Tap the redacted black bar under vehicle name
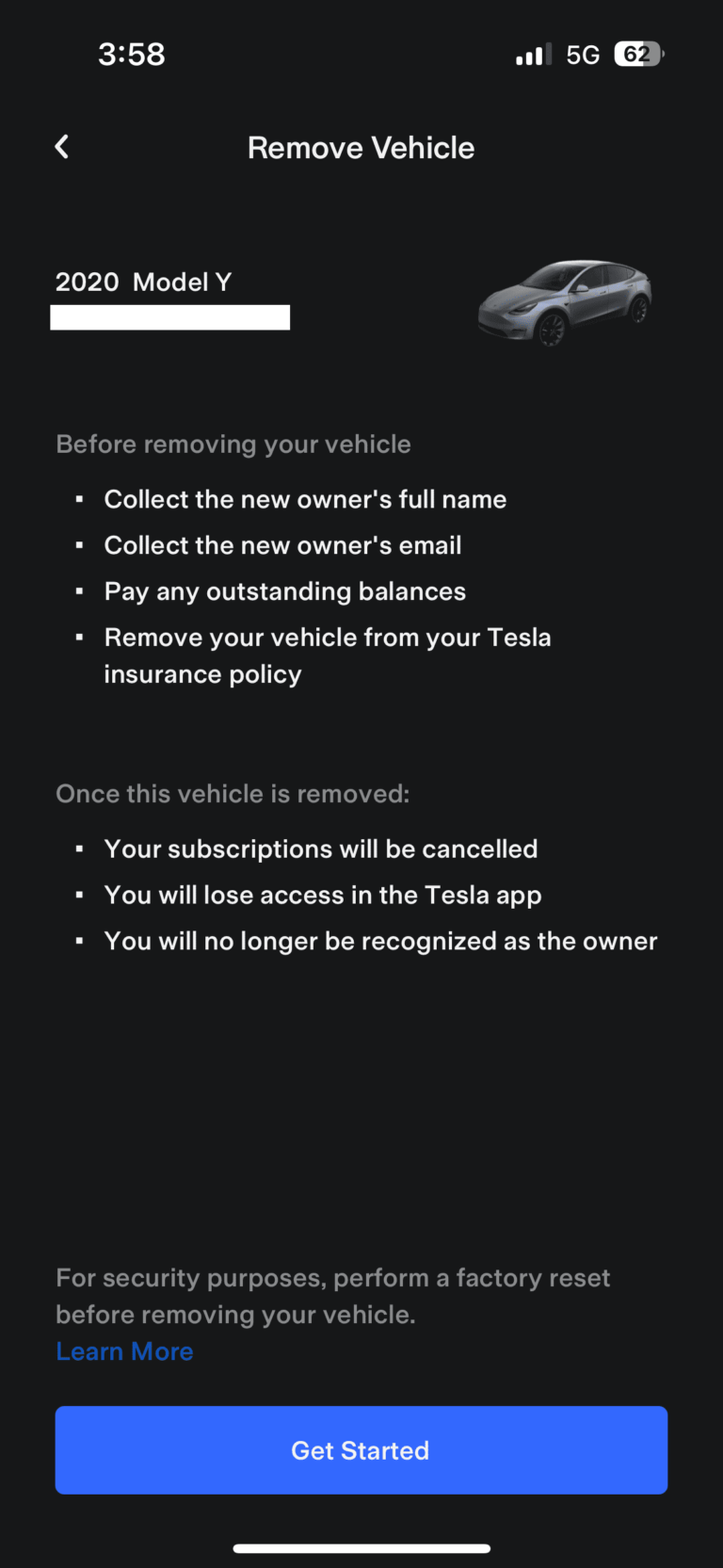Viewport: 723px width, 1568px height. (169, 316)
